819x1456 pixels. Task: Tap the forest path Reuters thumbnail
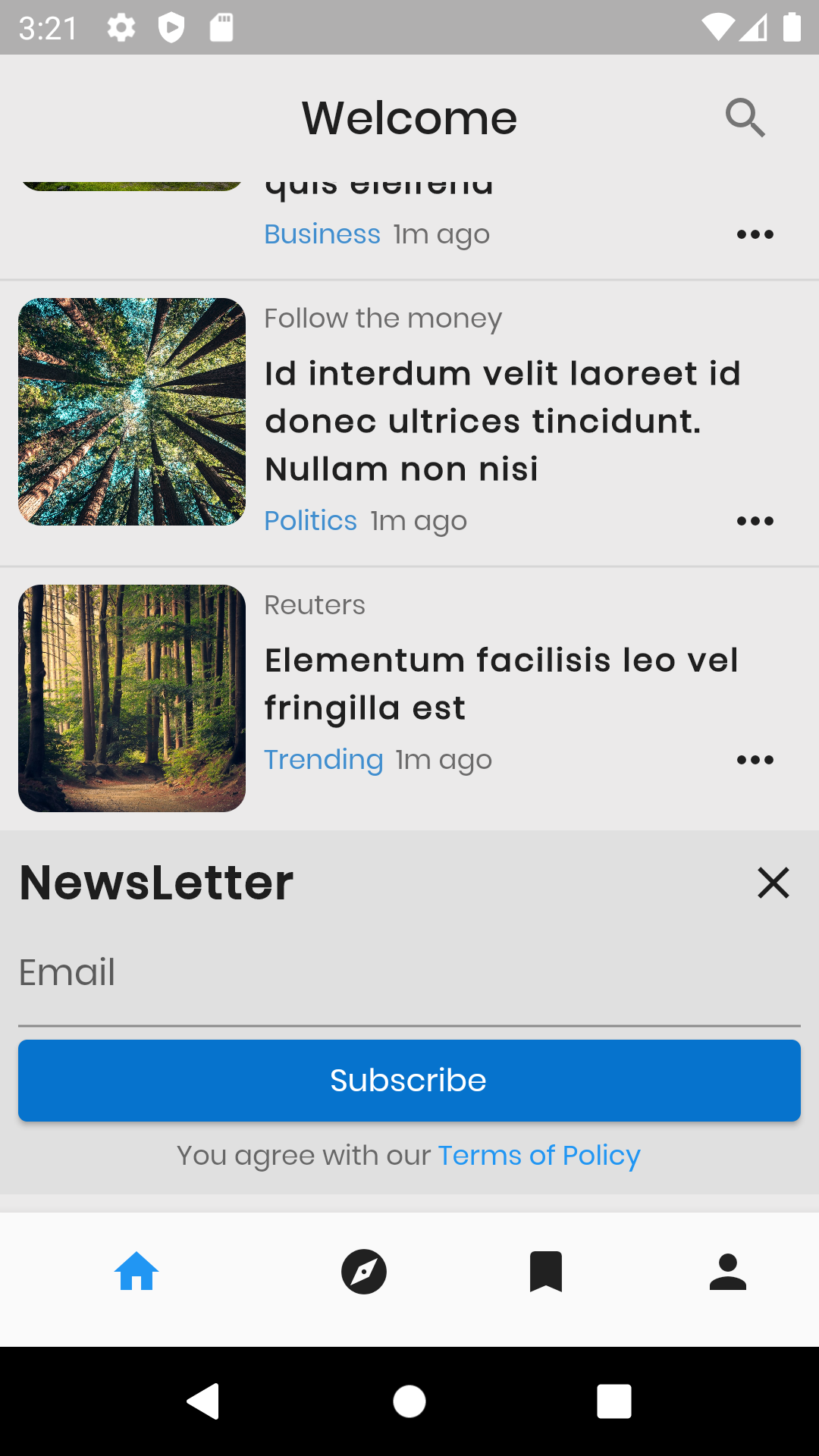coord(132,698)
